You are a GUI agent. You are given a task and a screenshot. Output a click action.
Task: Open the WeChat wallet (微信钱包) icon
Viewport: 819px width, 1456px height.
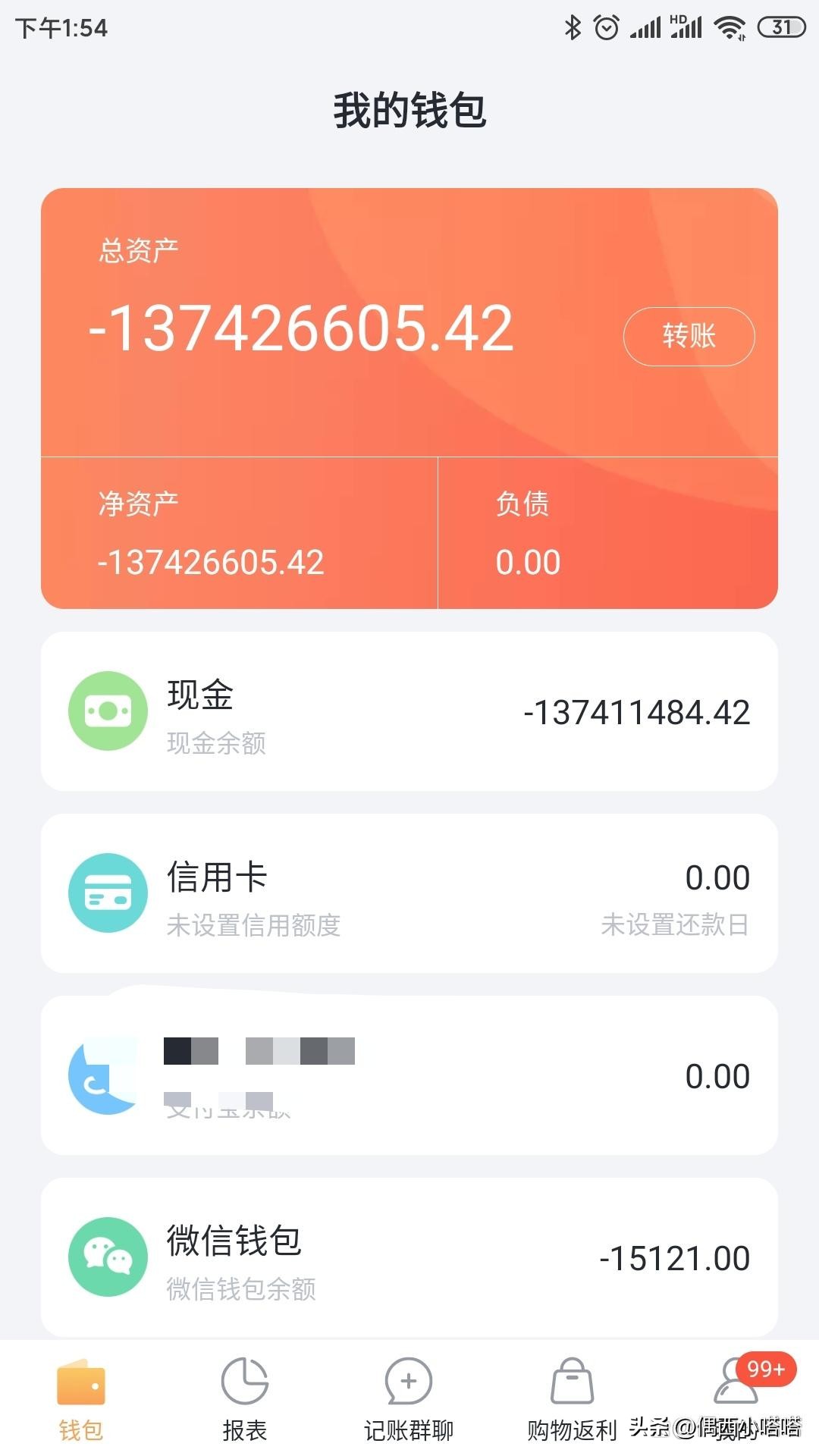coord(107,1255)
